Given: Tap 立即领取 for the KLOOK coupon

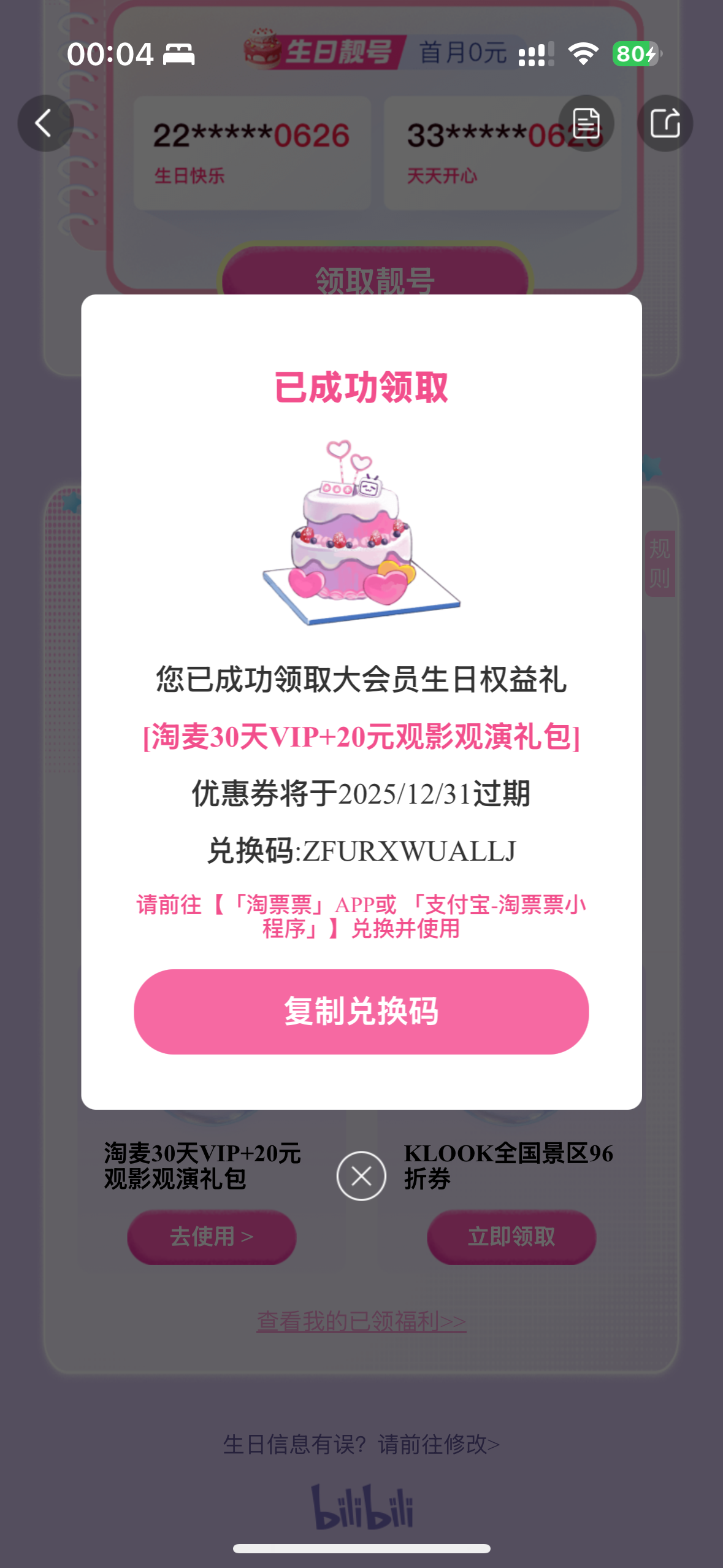Looking at the screenshot, I should point(511,1237).
